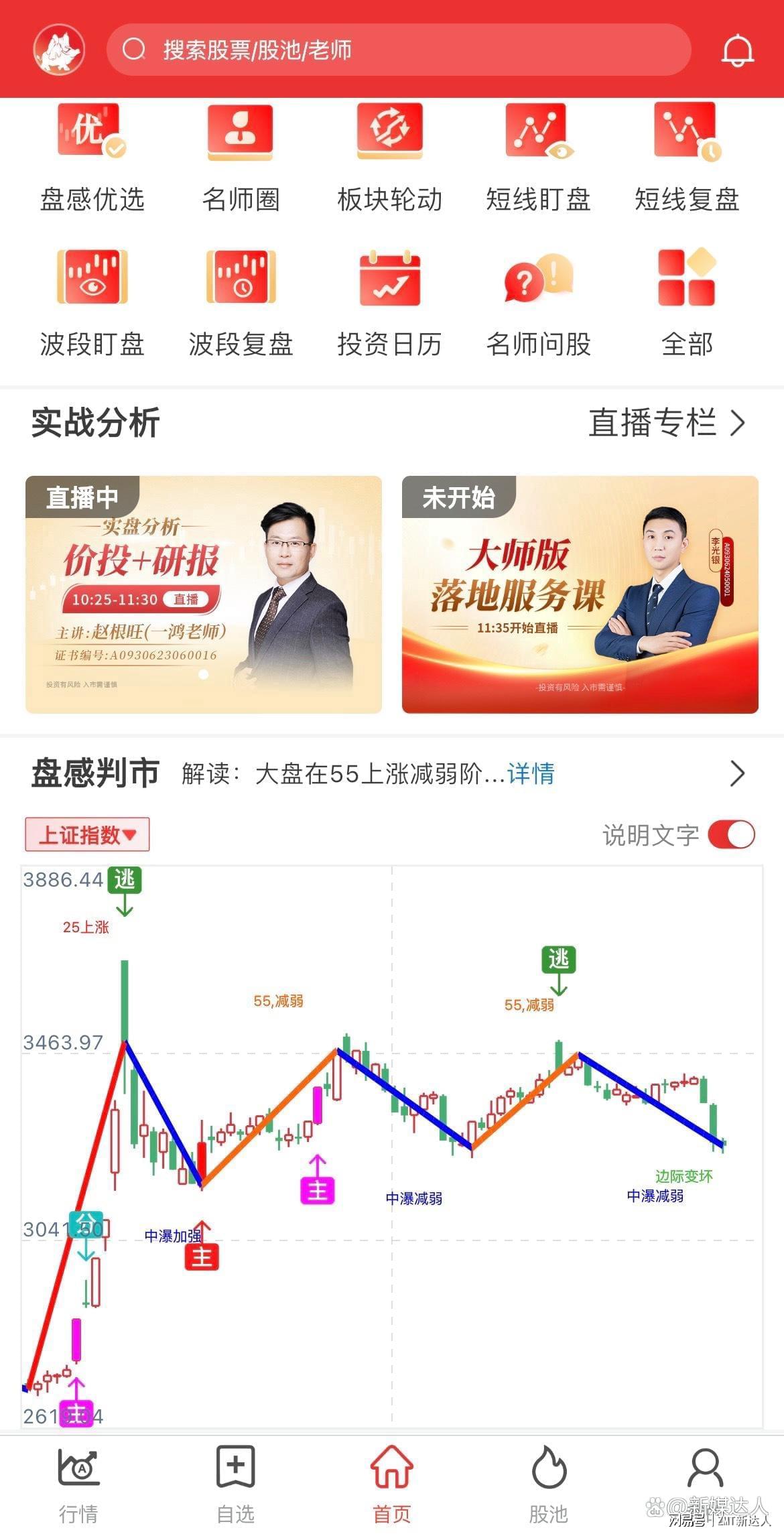
Task: Expand the 上证指数 dropdown
Action: [87, 834]
